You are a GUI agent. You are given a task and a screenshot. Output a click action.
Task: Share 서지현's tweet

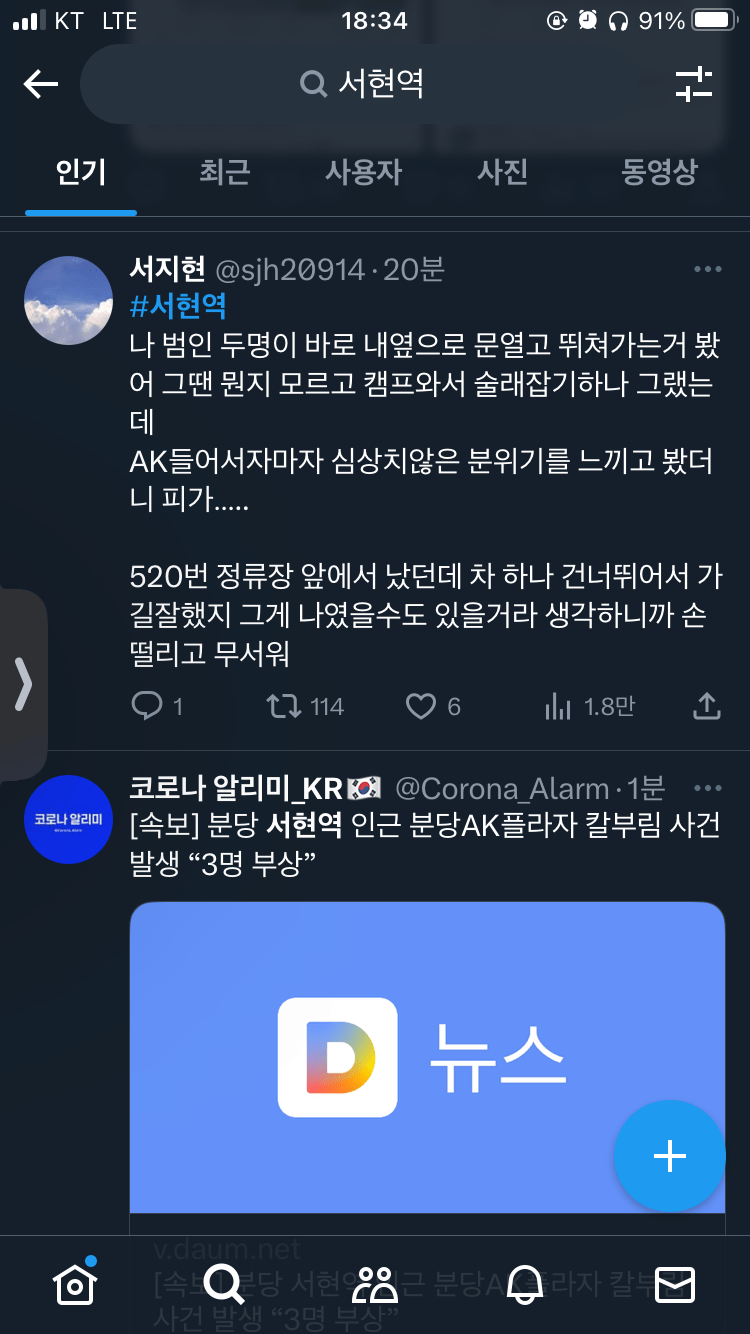(707, 707)
